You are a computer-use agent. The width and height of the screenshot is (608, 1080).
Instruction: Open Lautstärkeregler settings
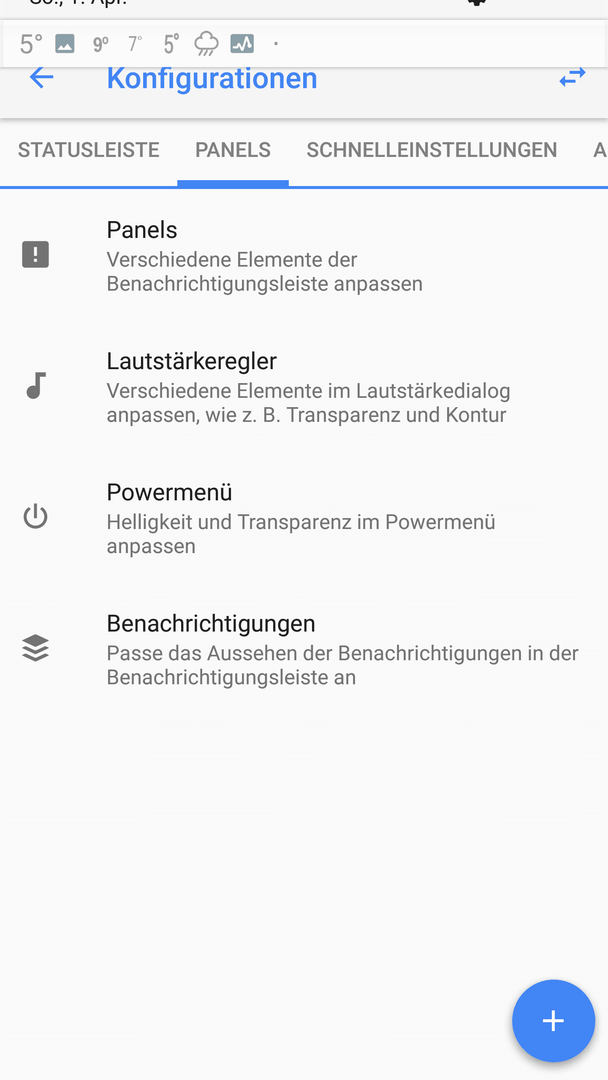(x=304, y=386)
